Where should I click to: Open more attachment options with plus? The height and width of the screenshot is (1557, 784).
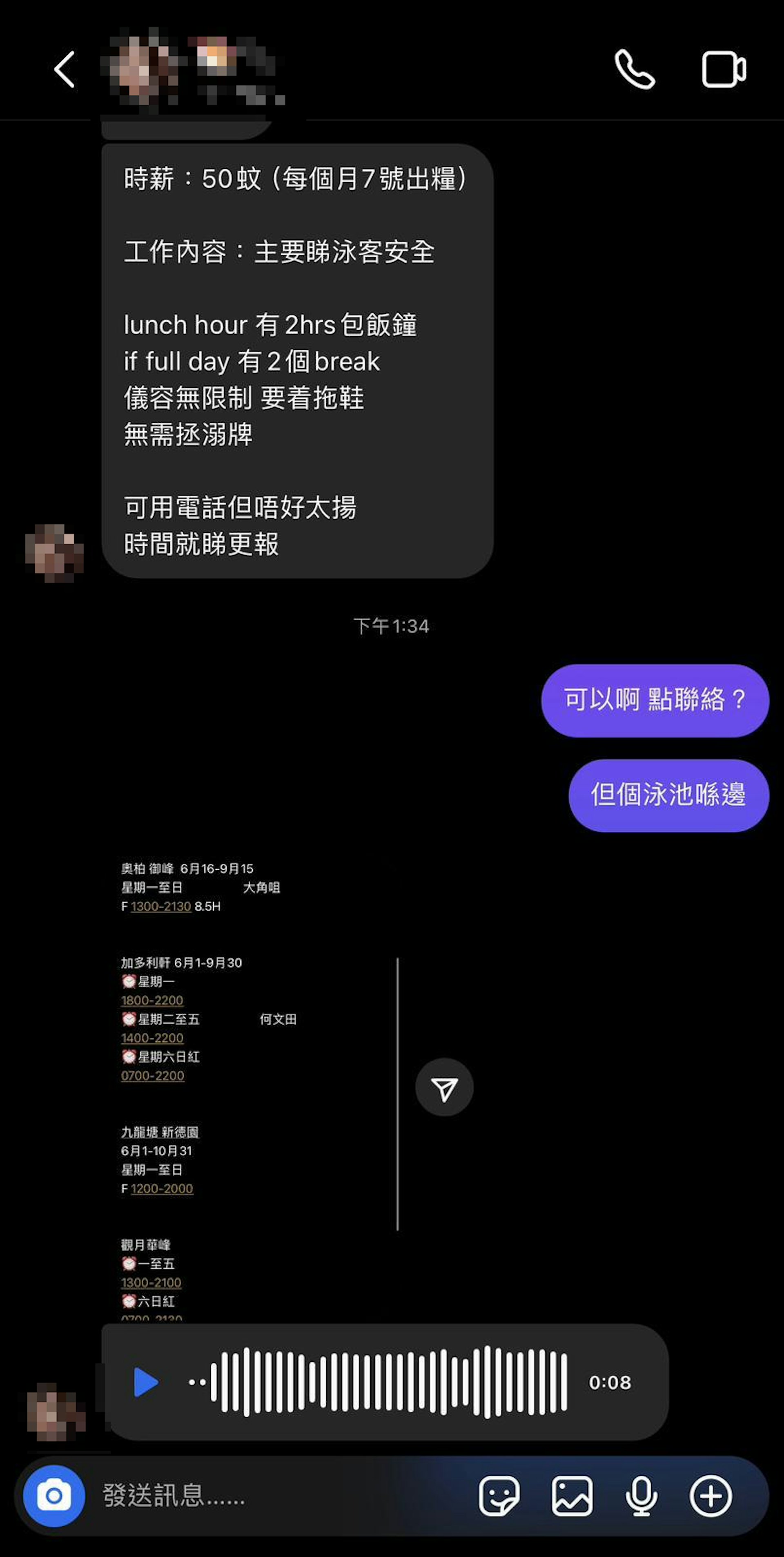tap(710, 1496)
